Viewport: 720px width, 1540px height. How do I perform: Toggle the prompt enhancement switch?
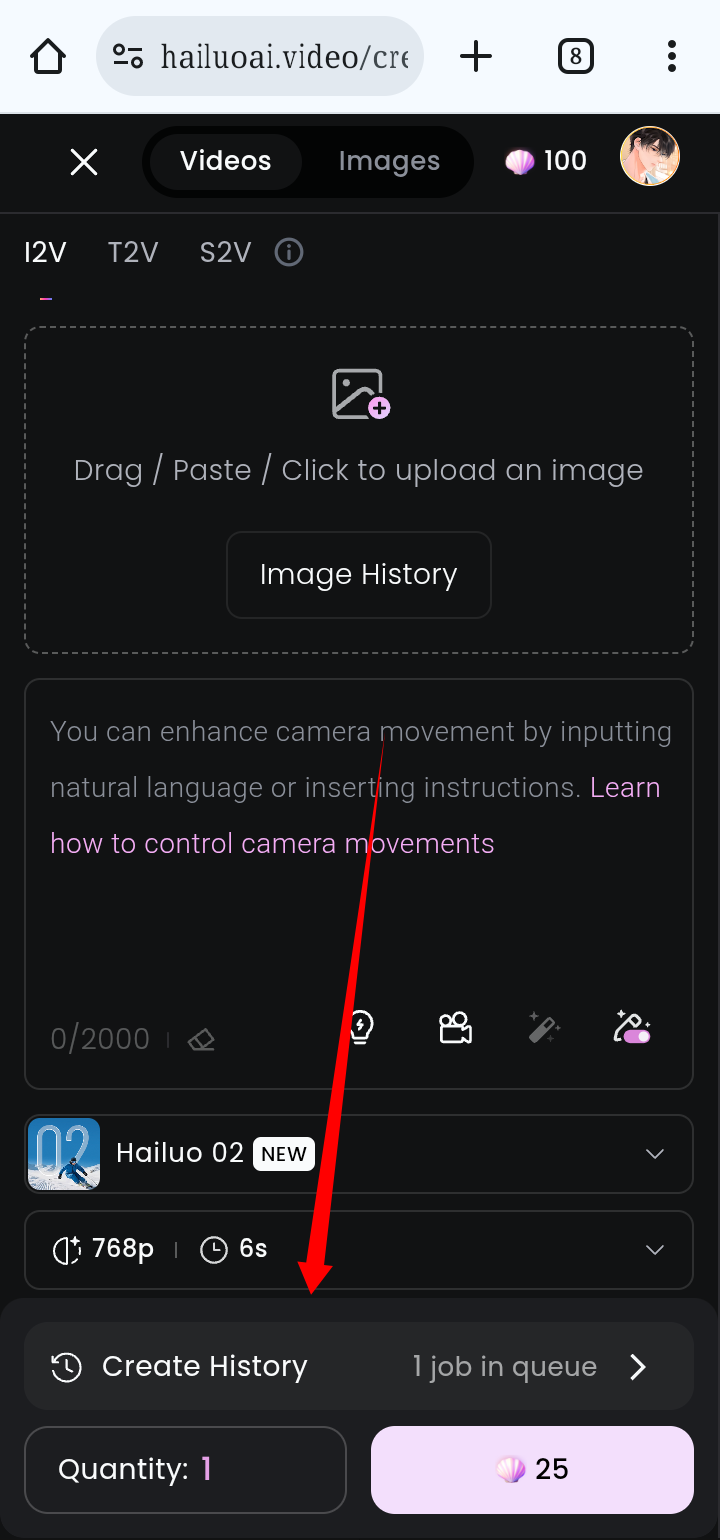click(633, 1028)
